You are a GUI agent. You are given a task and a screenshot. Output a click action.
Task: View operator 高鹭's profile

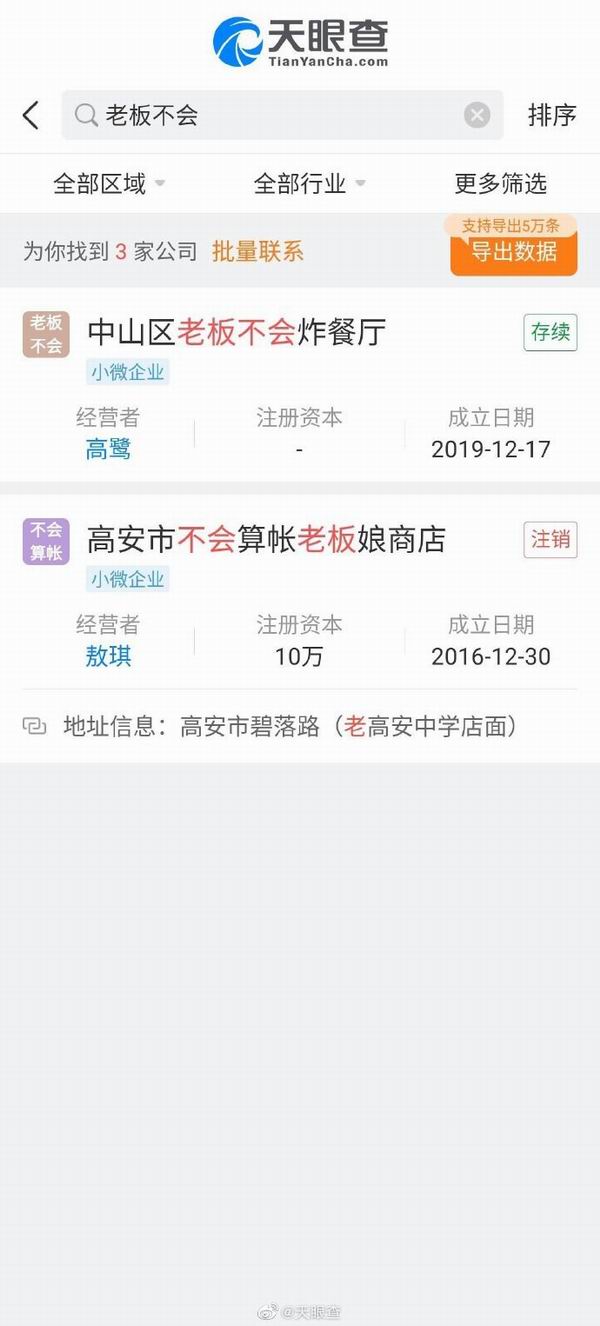(x=108, y=450)
